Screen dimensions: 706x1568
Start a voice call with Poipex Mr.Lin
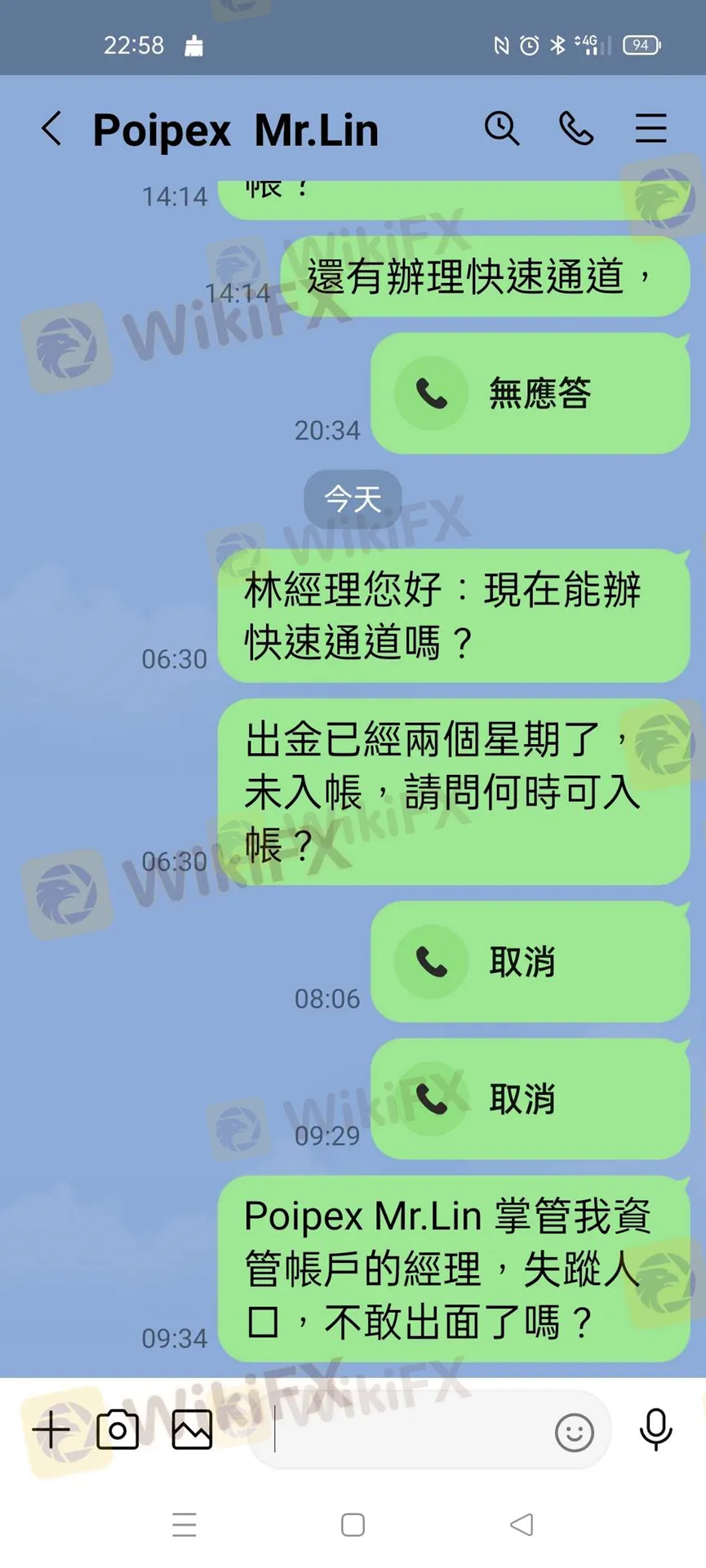tap(576, 128)
